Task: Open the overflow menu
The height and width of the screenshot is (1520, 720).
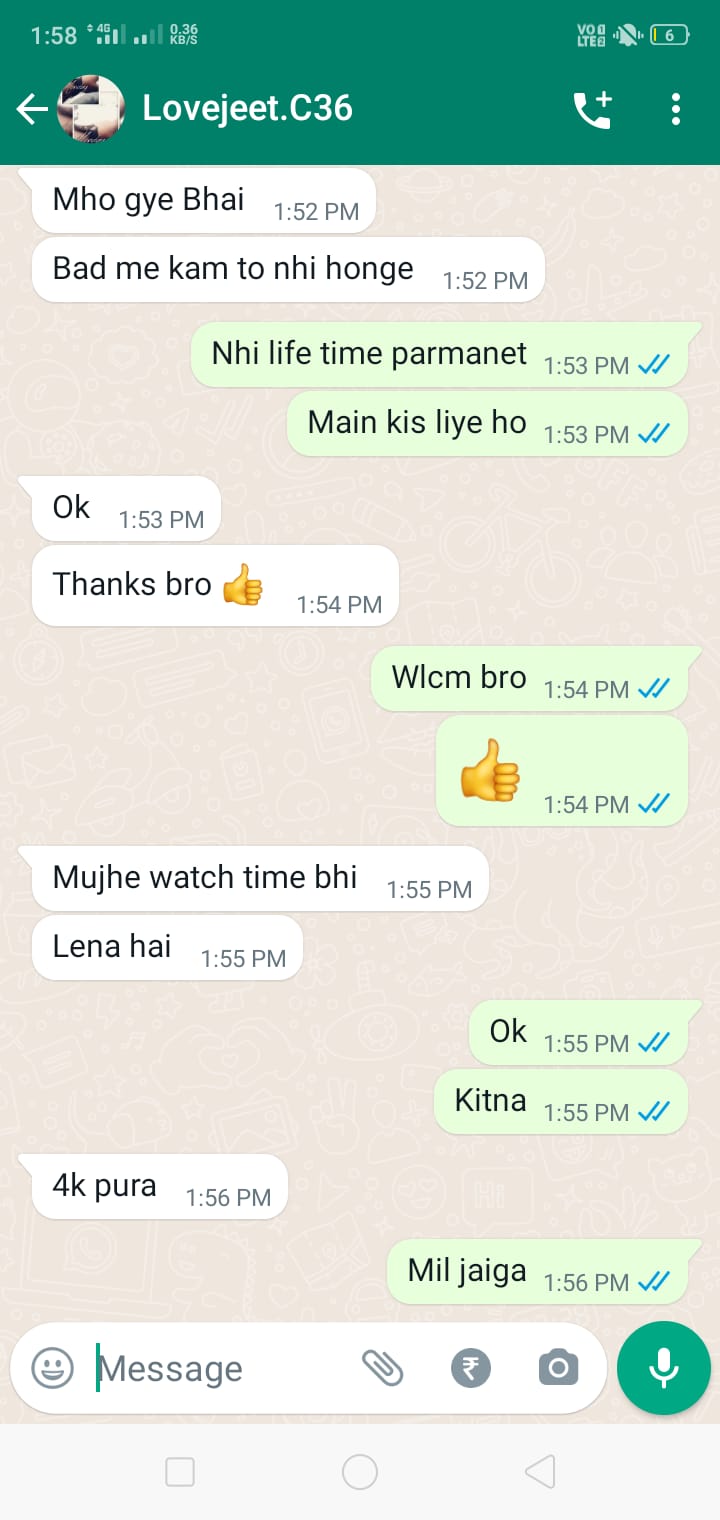Action: coord(676,109)
